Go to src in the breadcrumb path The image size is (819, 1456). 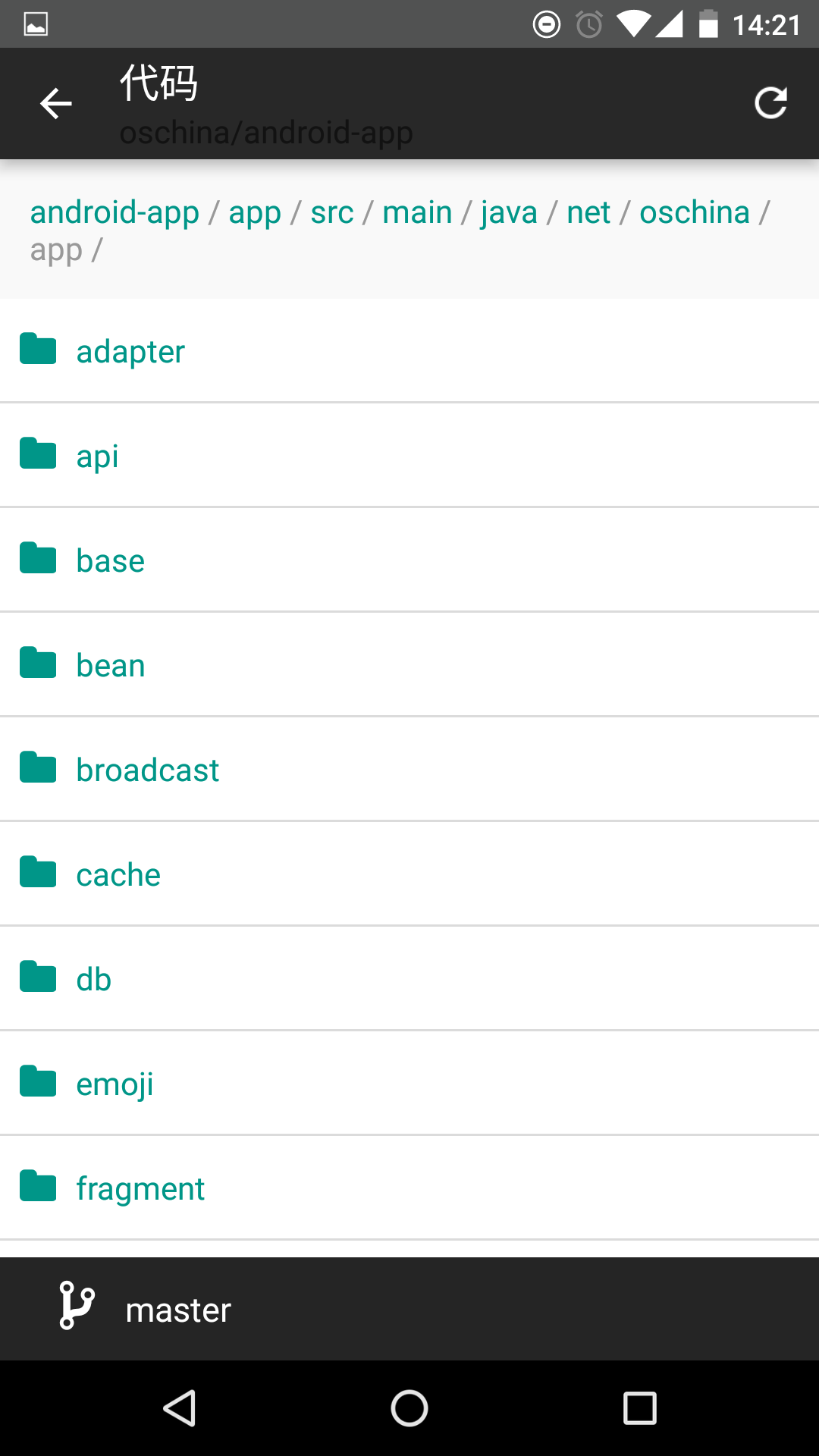click(332, 212)
